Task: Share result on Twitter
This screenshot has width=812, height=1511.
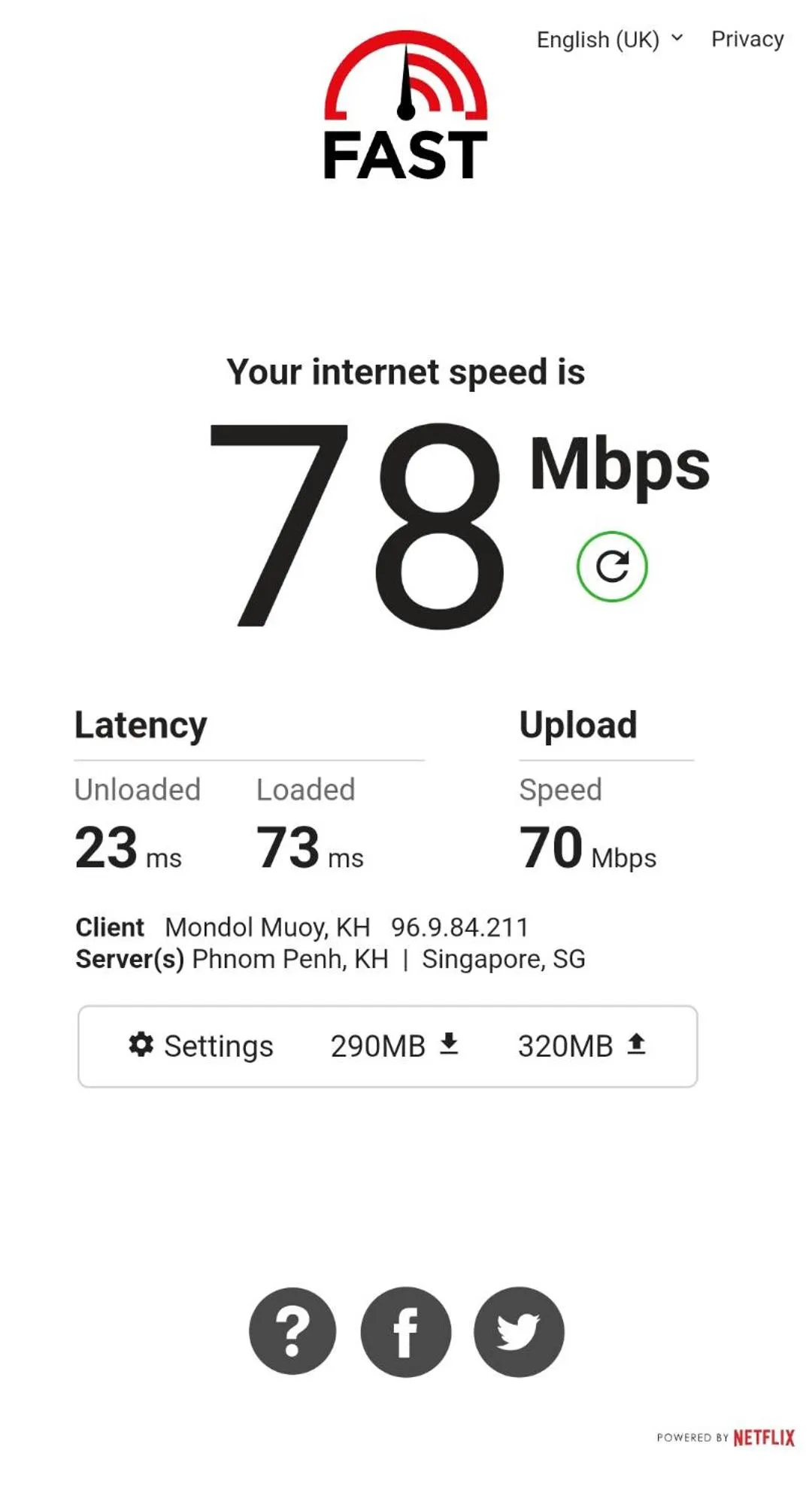Action: point(519,1331)
